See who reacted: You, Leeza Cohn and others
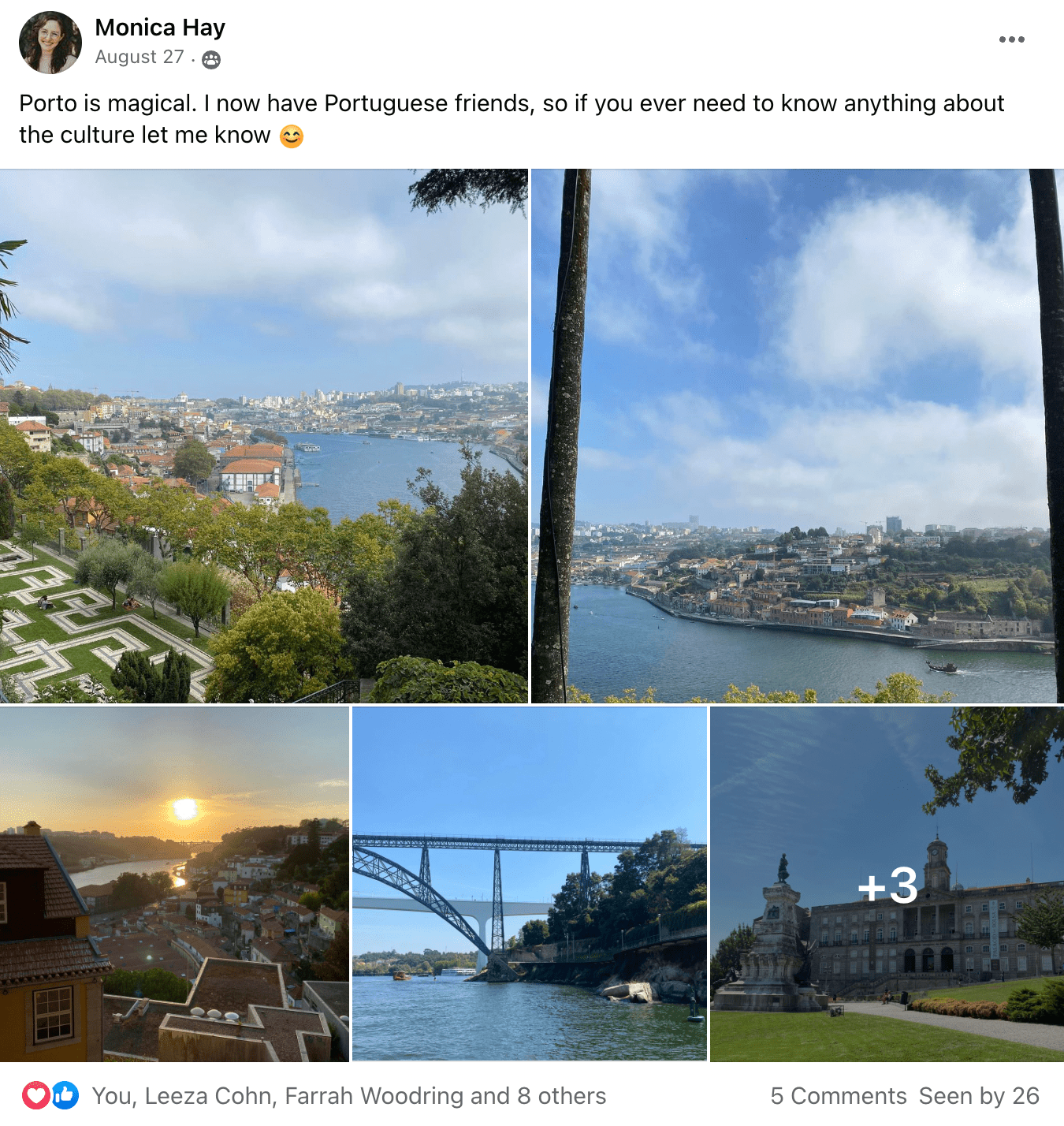The image size is (1064, 1126). 348,1096
